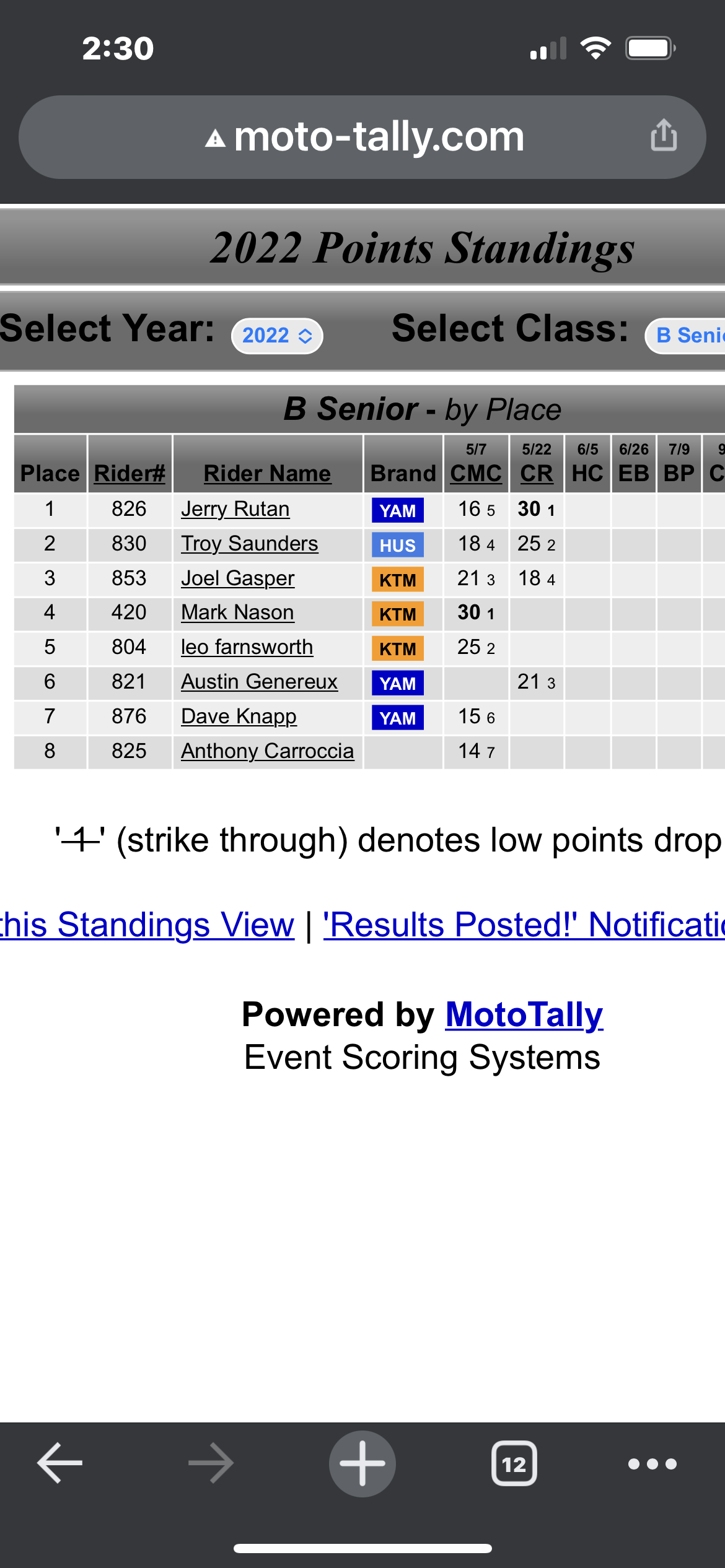This screenshot has width=725, height=1568.
Task: View Joel Gasper's rider details
Action: click(237, 578)
